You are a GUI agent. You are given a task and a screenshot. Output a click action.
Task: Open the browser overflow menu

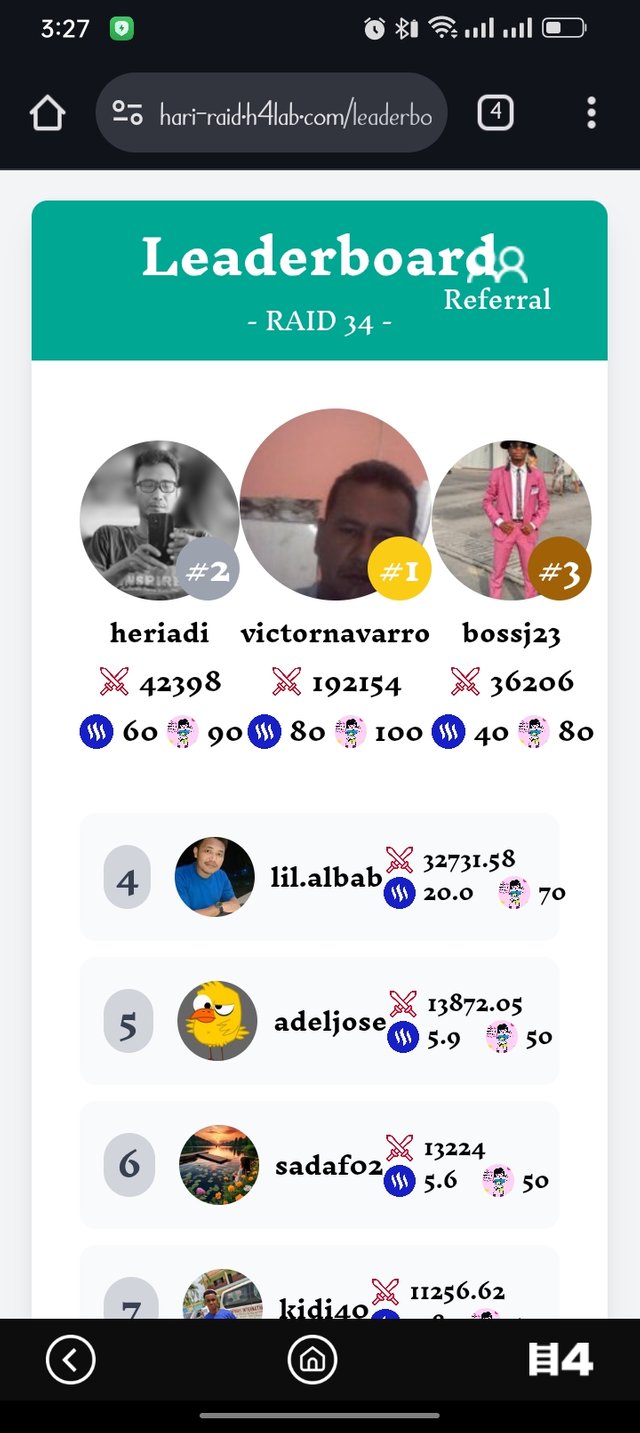click(x=591, y=113)
